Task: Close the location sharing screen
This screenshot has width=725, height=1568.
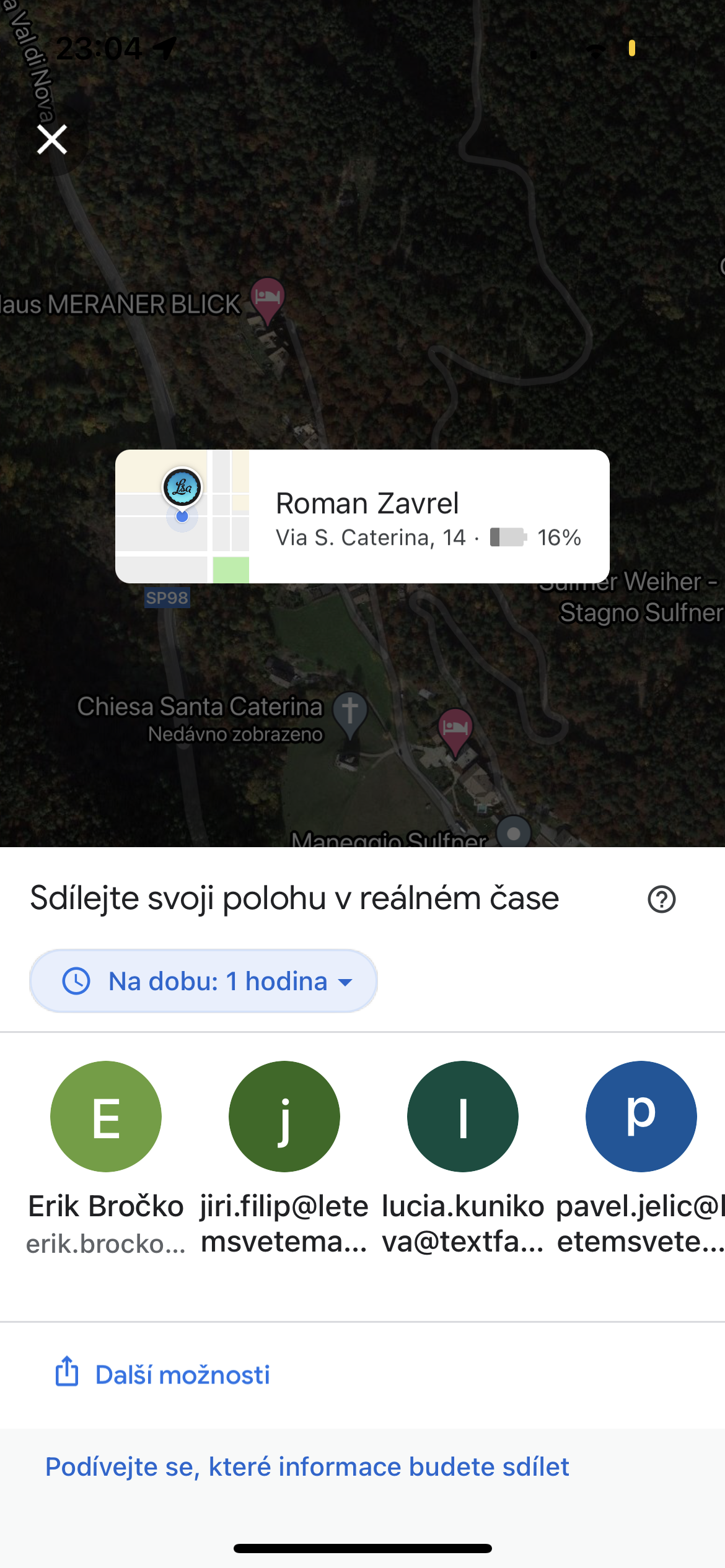Action: click(52, 139)
